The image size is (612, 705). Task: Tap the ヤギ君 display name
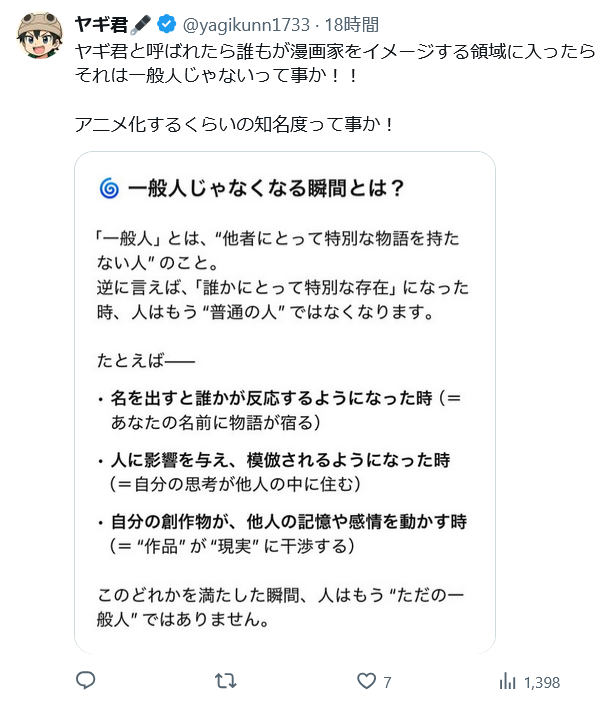[100, 24]
